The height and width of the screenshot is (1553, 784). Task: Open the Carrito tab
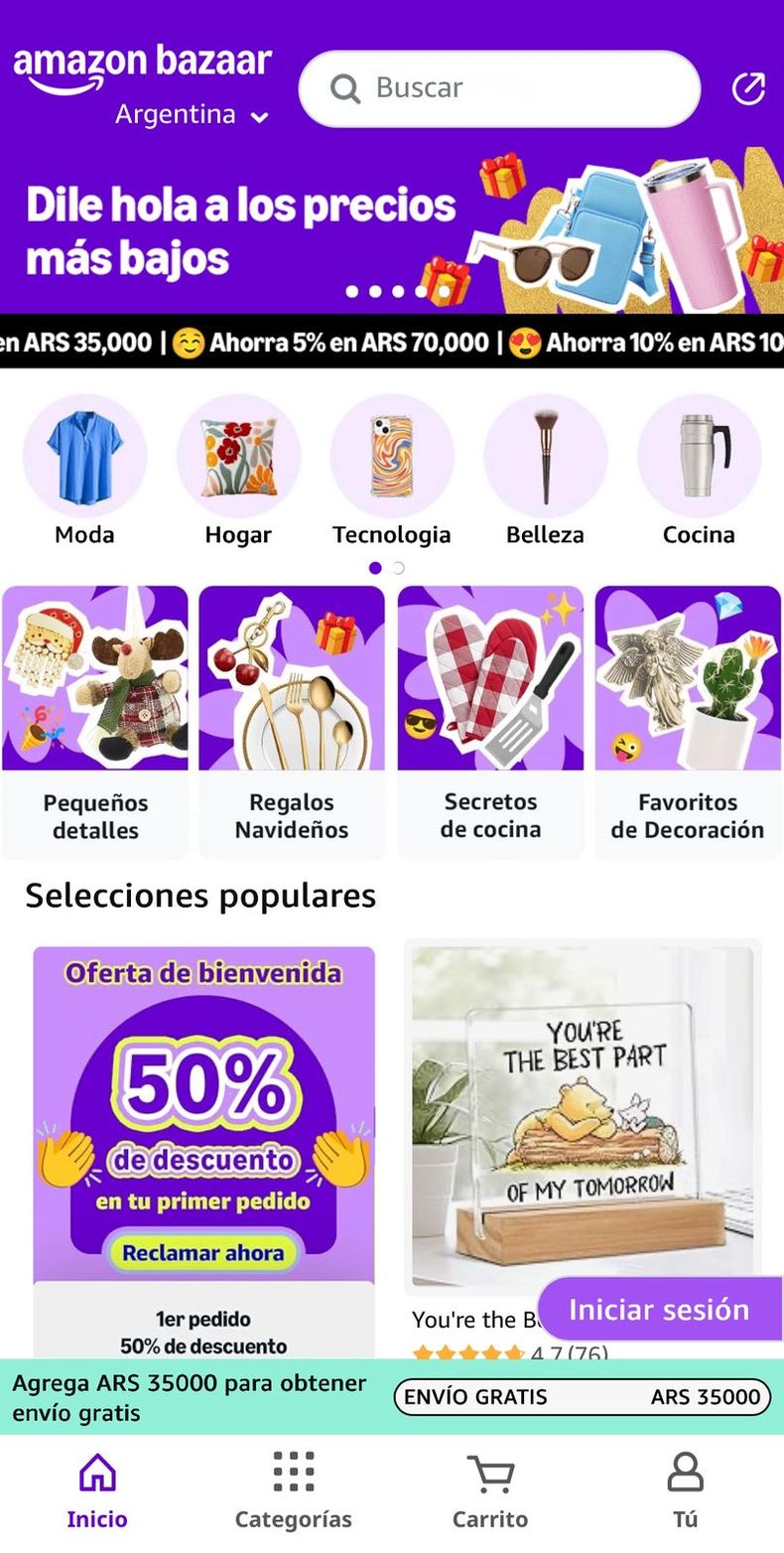(490, 1491)
